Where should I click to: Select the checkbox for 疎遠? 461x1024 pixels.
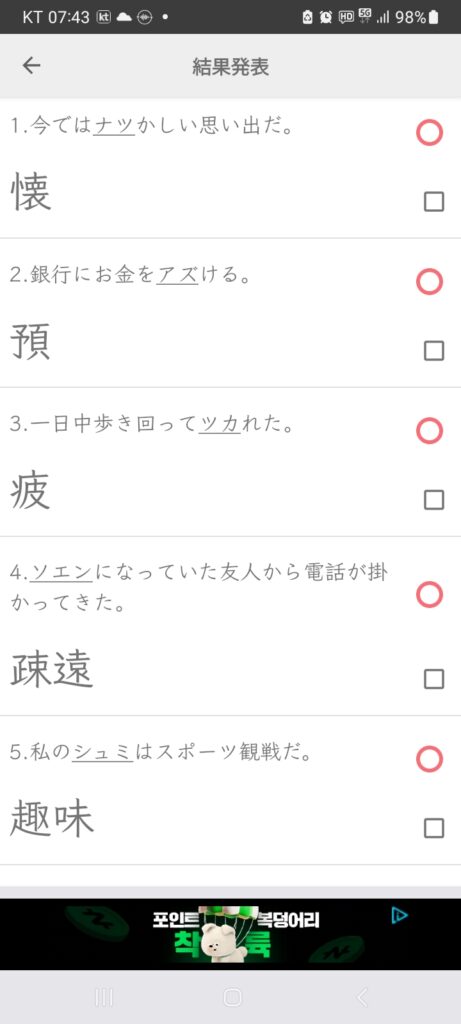(x=434, y=679)
